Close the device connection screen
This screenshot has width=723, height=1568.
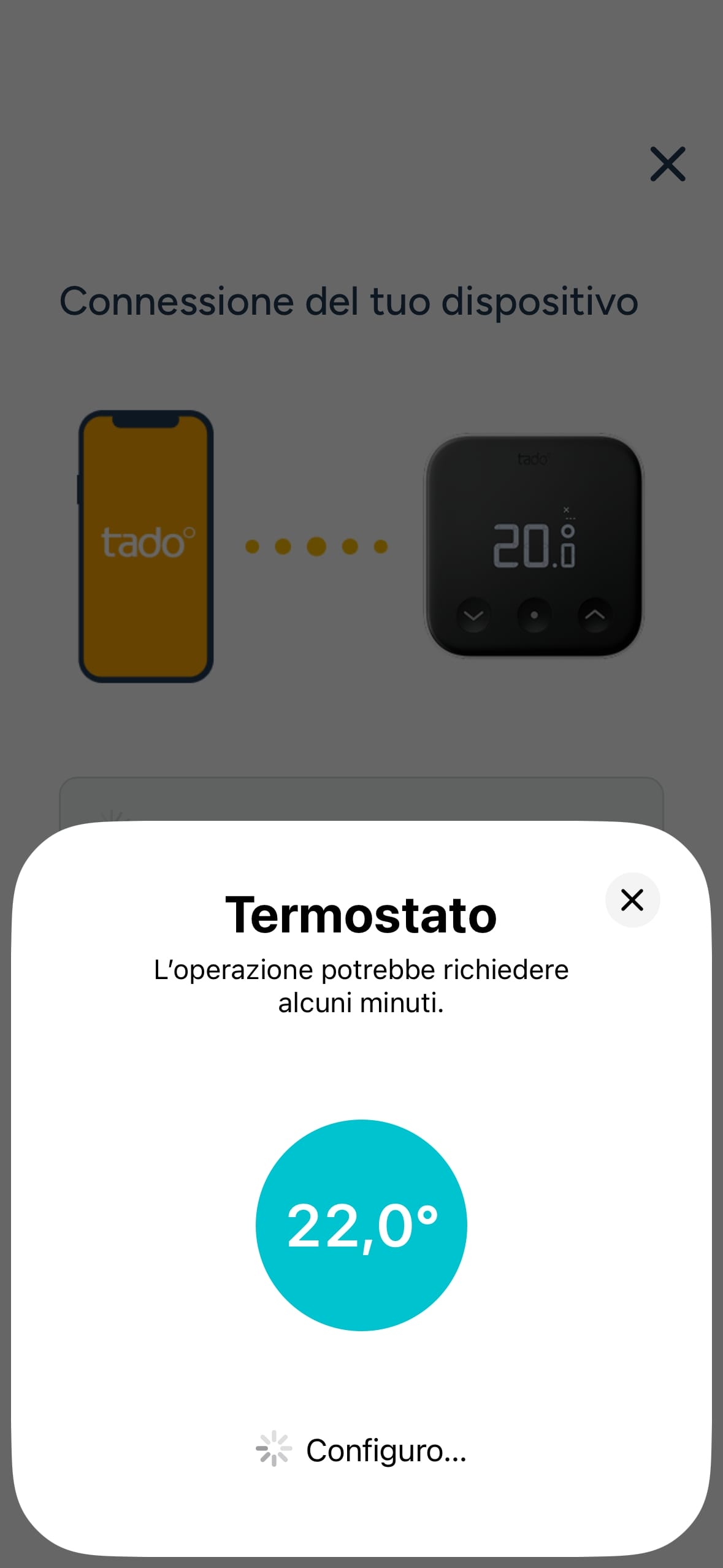tap(667, 164)
